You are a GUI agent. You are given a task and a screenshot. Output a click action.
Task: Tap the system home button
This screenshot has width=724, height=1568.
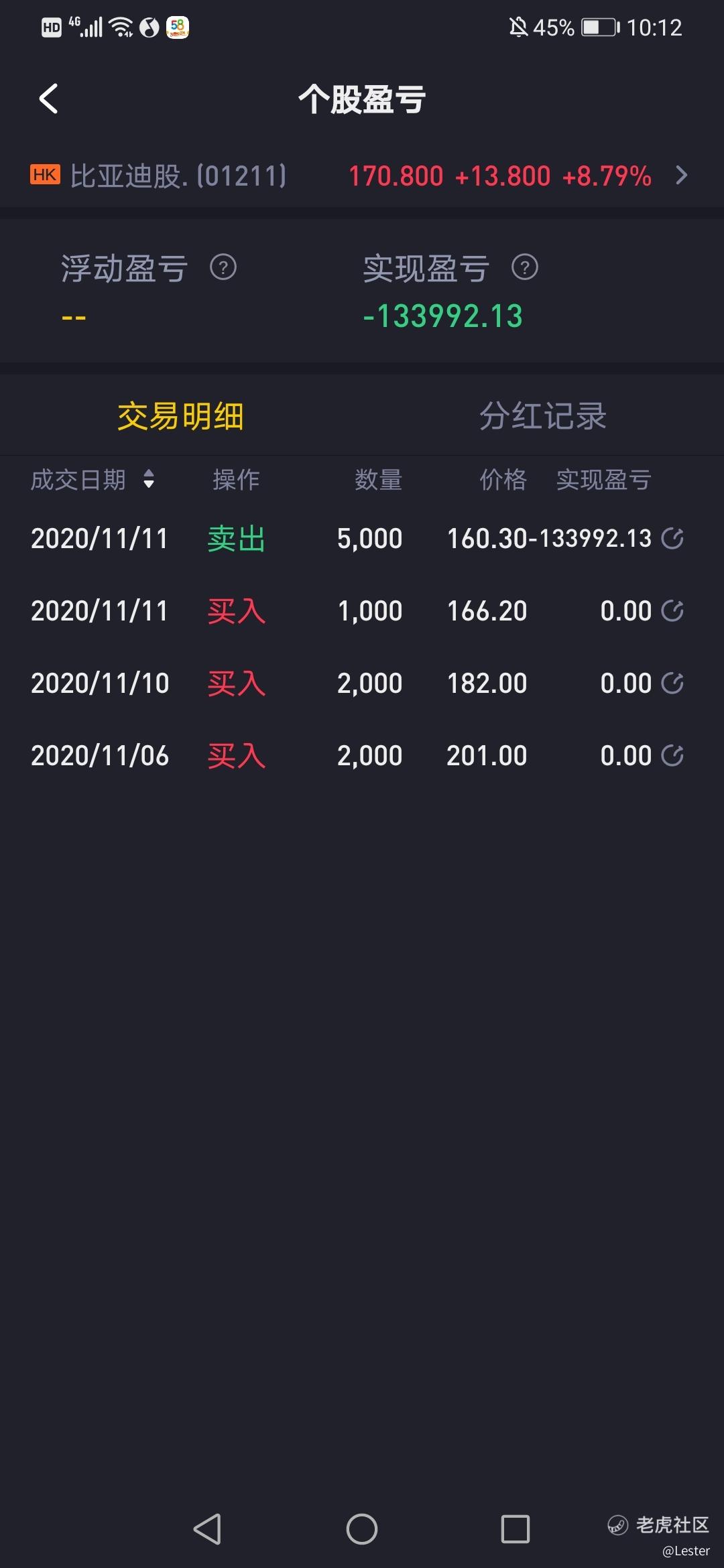click(x=362, y=1529)
